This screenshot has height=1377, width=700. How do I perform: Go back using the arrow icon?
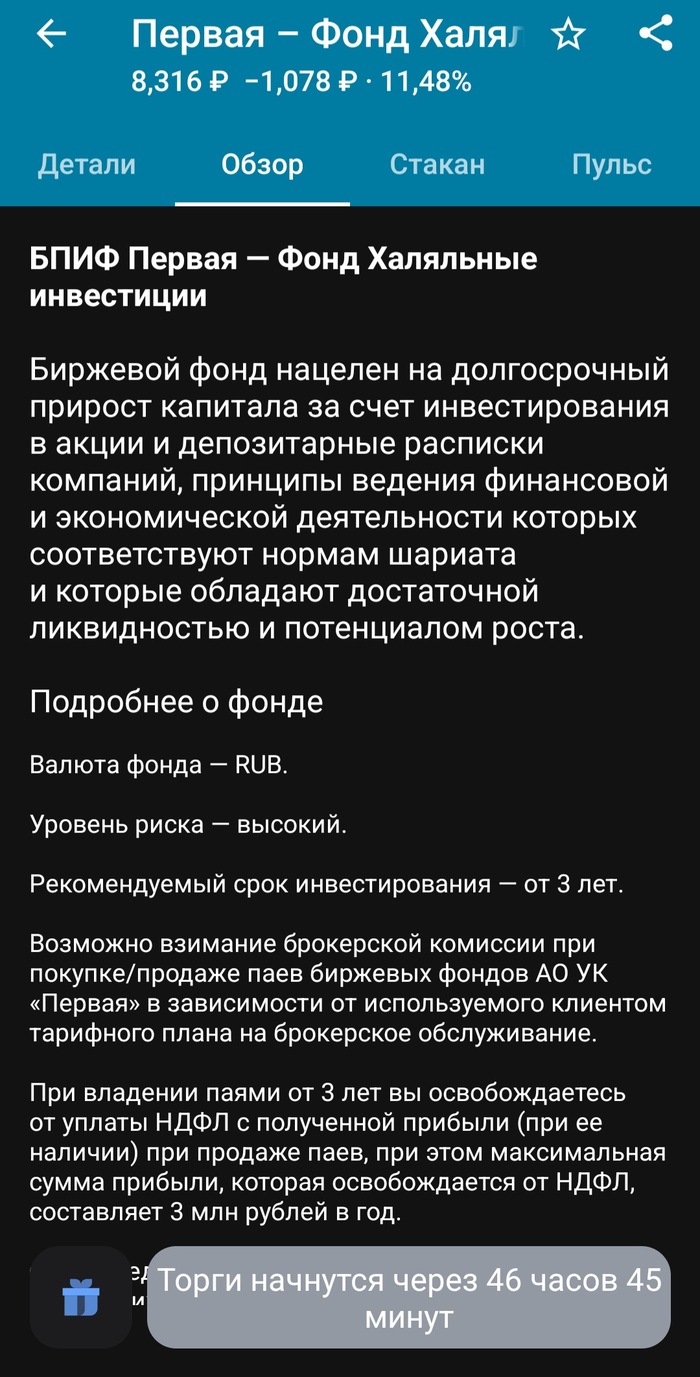pyautogui.click(x=51, y=34)
